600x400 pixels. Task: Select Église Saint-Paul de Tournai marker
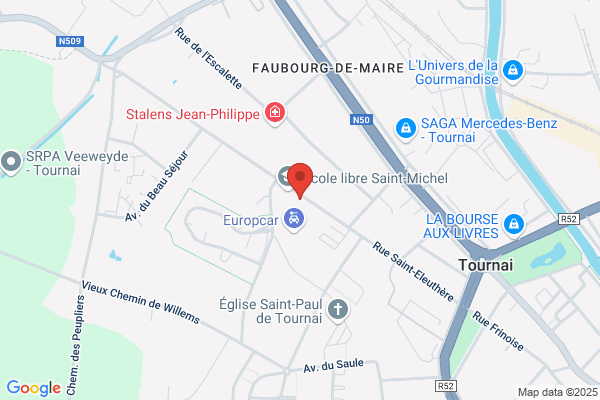coord(338,310)
